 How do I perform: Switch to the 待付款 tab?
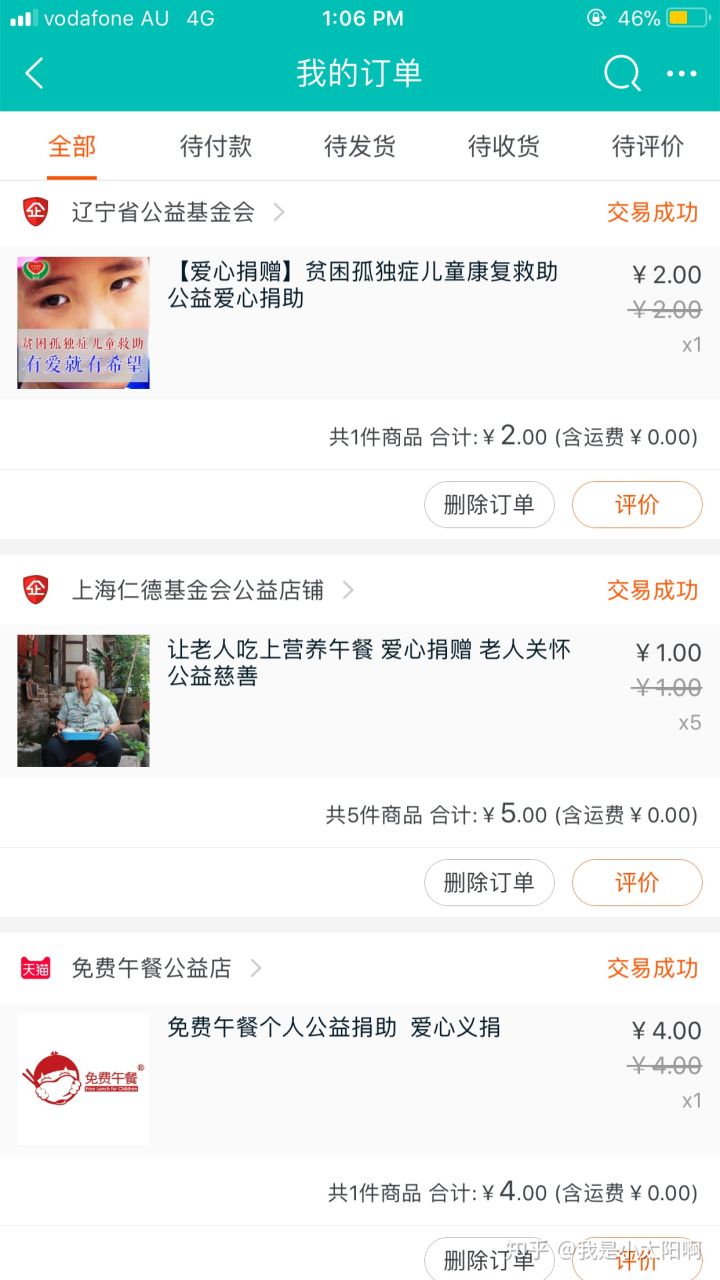216,147
